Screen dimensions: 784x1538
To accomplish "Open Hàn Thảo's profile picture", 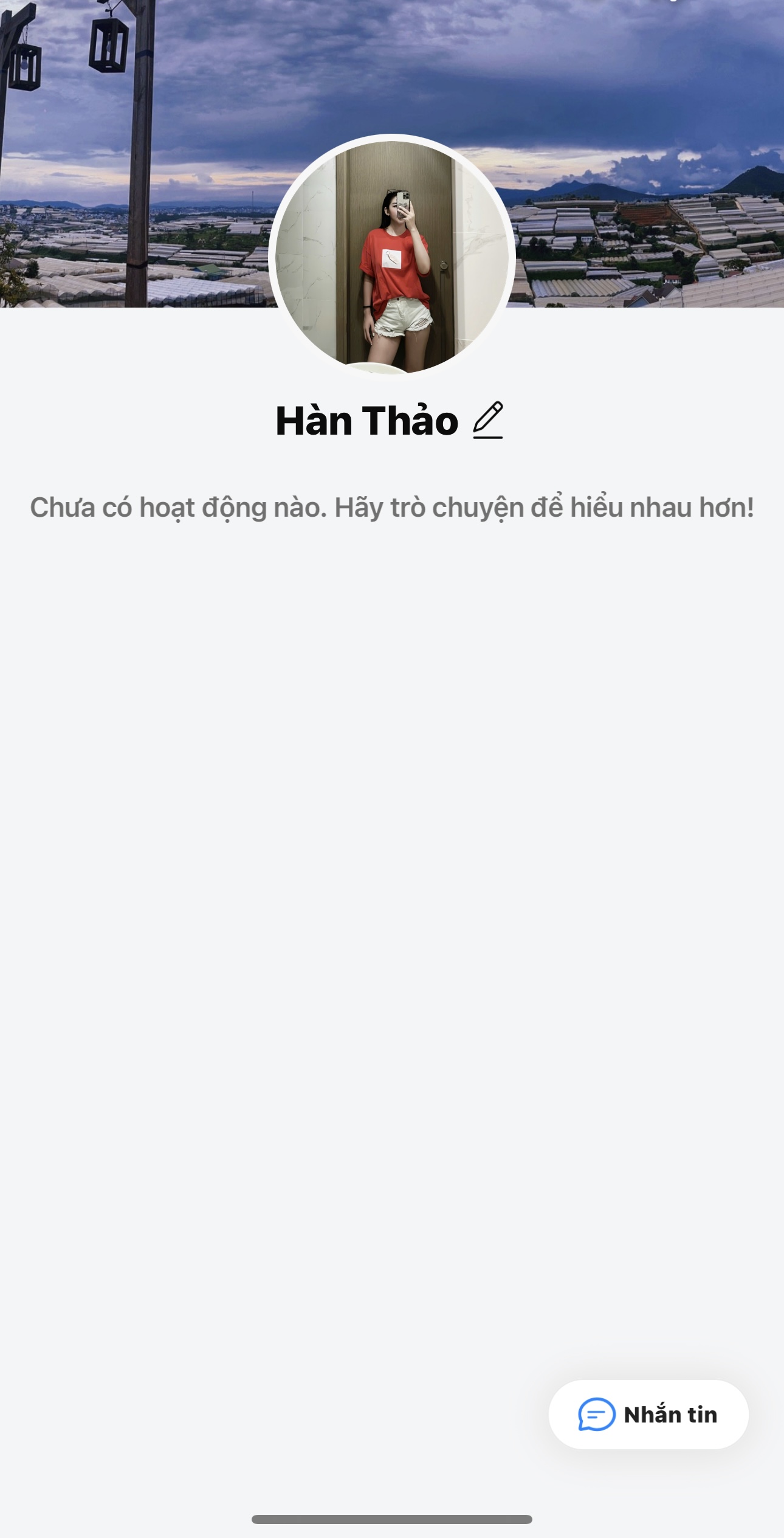I will [392, 255].
